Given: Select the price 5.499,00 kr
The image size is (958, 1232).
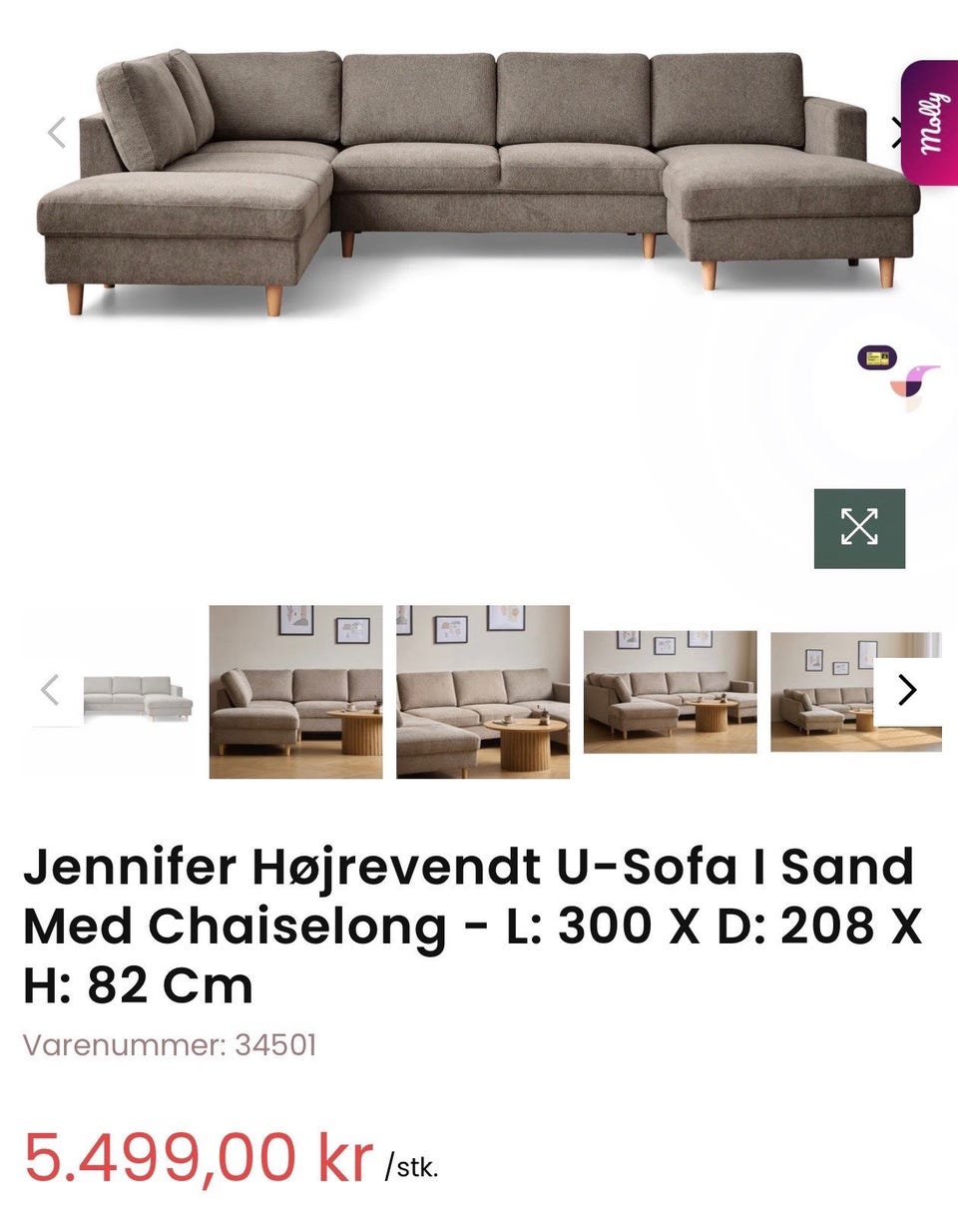Looking at the screenshot, I should coord(200,1158).
